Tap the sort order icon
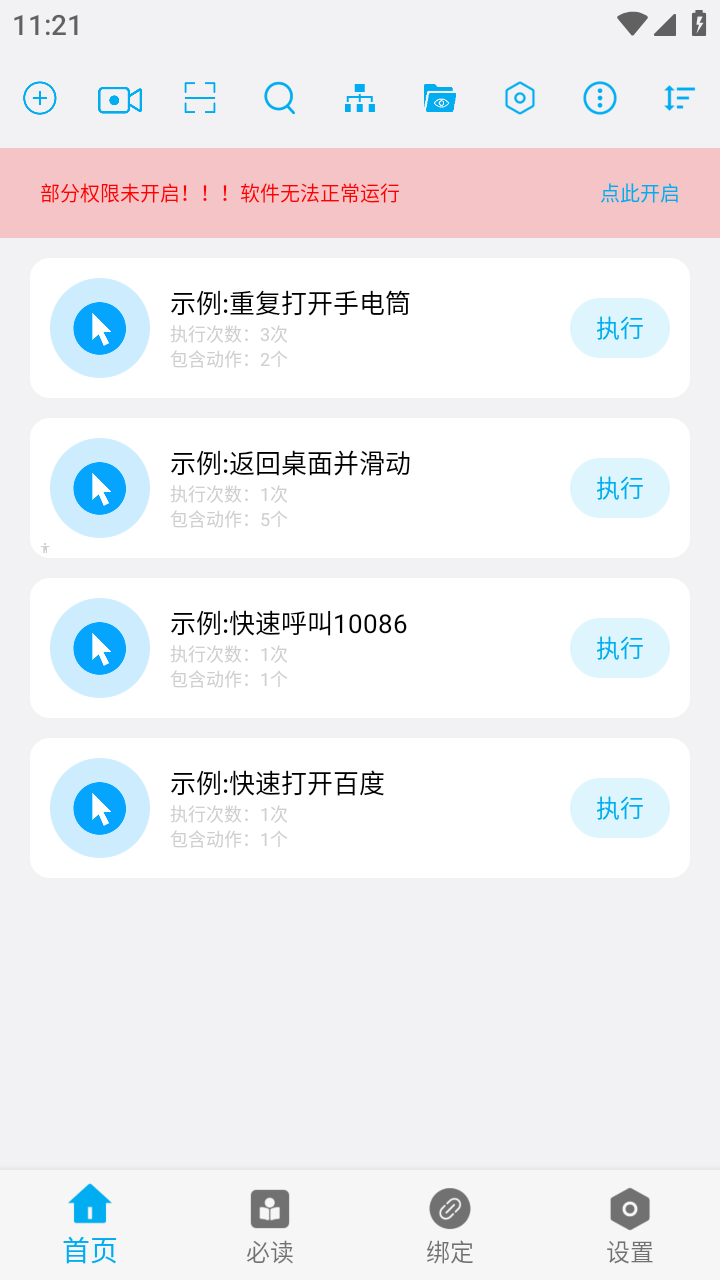Image resolution: width=720 pixels, height=1280 pixels. pyautogui.click(x=679, y=98)
